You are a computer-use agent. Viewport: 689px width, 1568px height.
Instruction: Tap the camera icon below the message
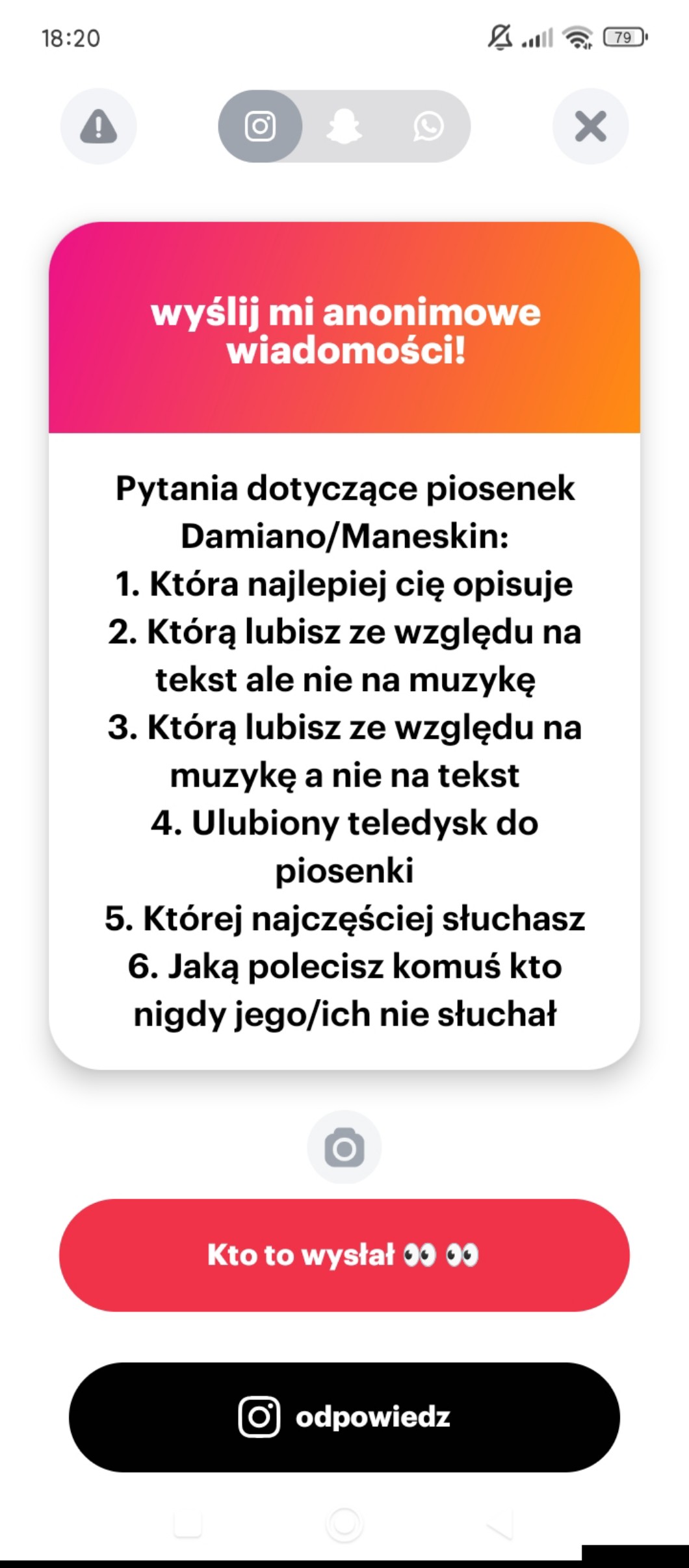[x=344, y=1147]
